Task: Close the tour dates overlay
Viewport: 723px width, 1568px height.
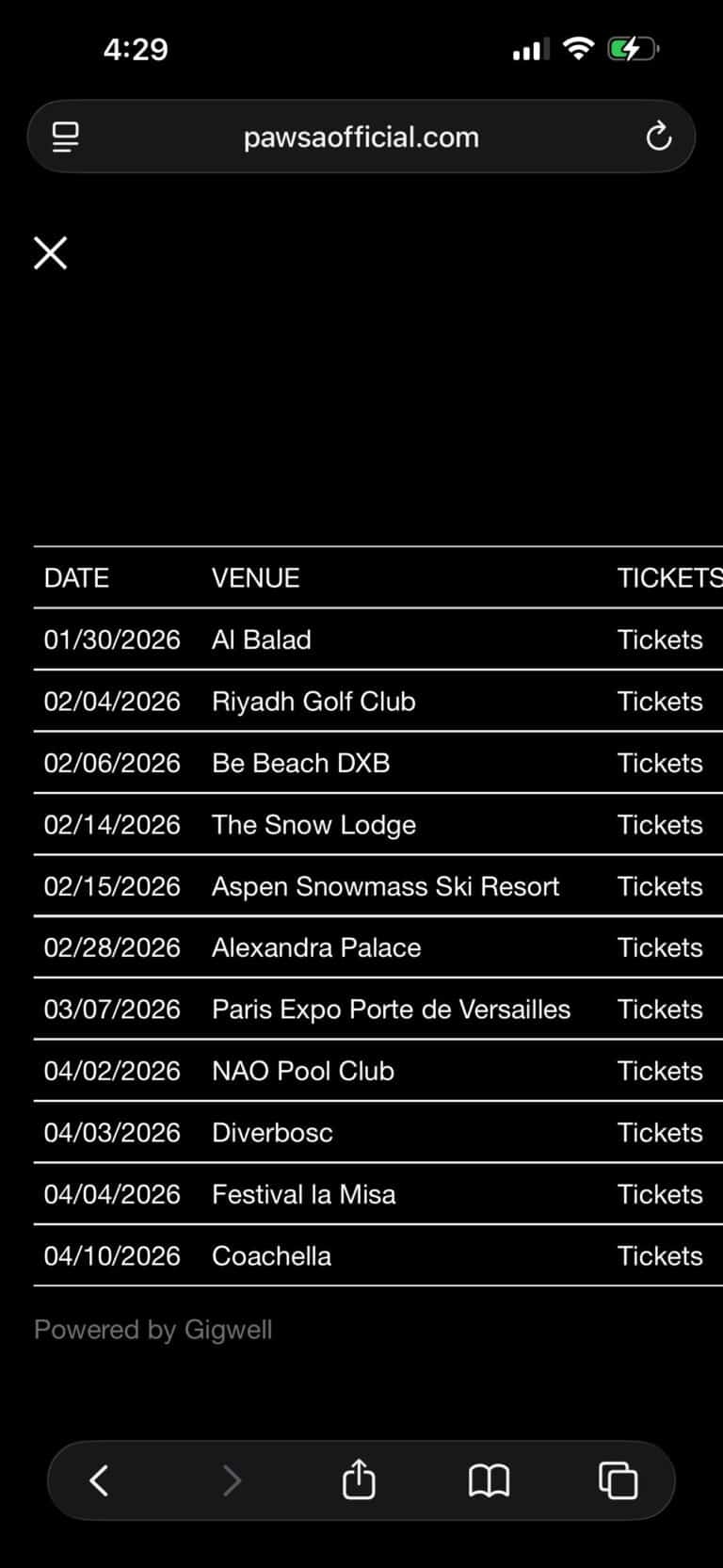Action: click(x=51, y=252)
